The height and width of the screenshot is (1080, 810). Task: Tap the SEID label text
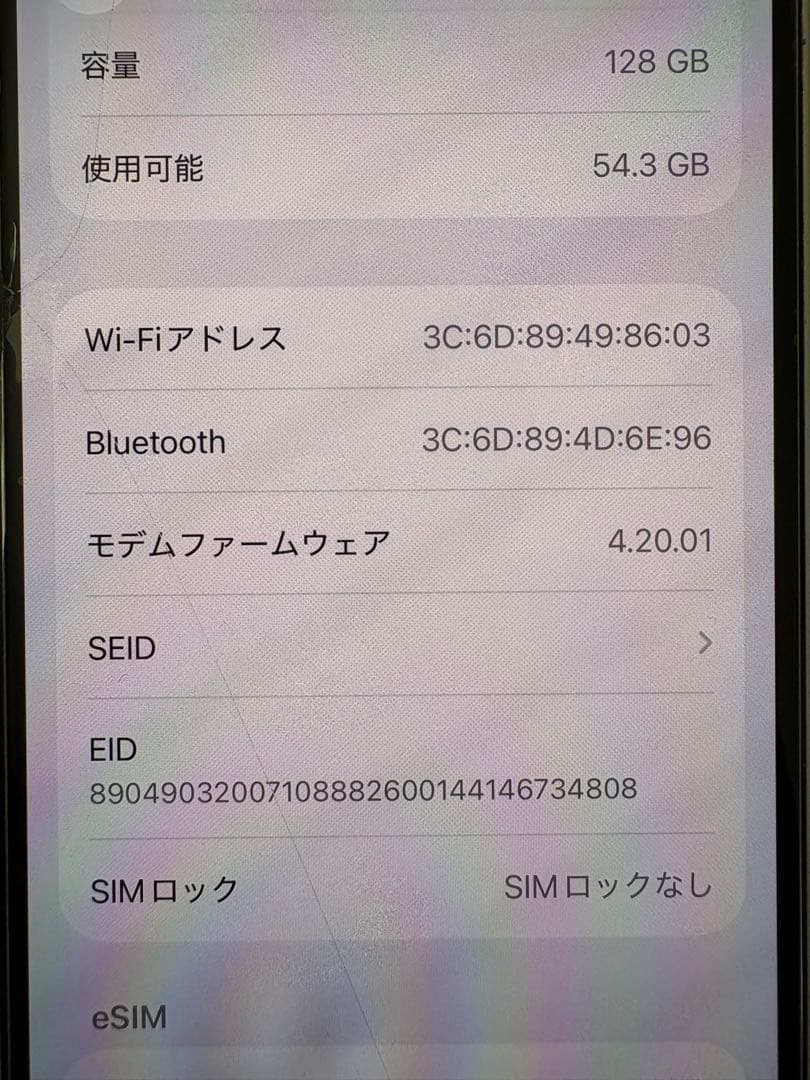(x=120, y=648)
